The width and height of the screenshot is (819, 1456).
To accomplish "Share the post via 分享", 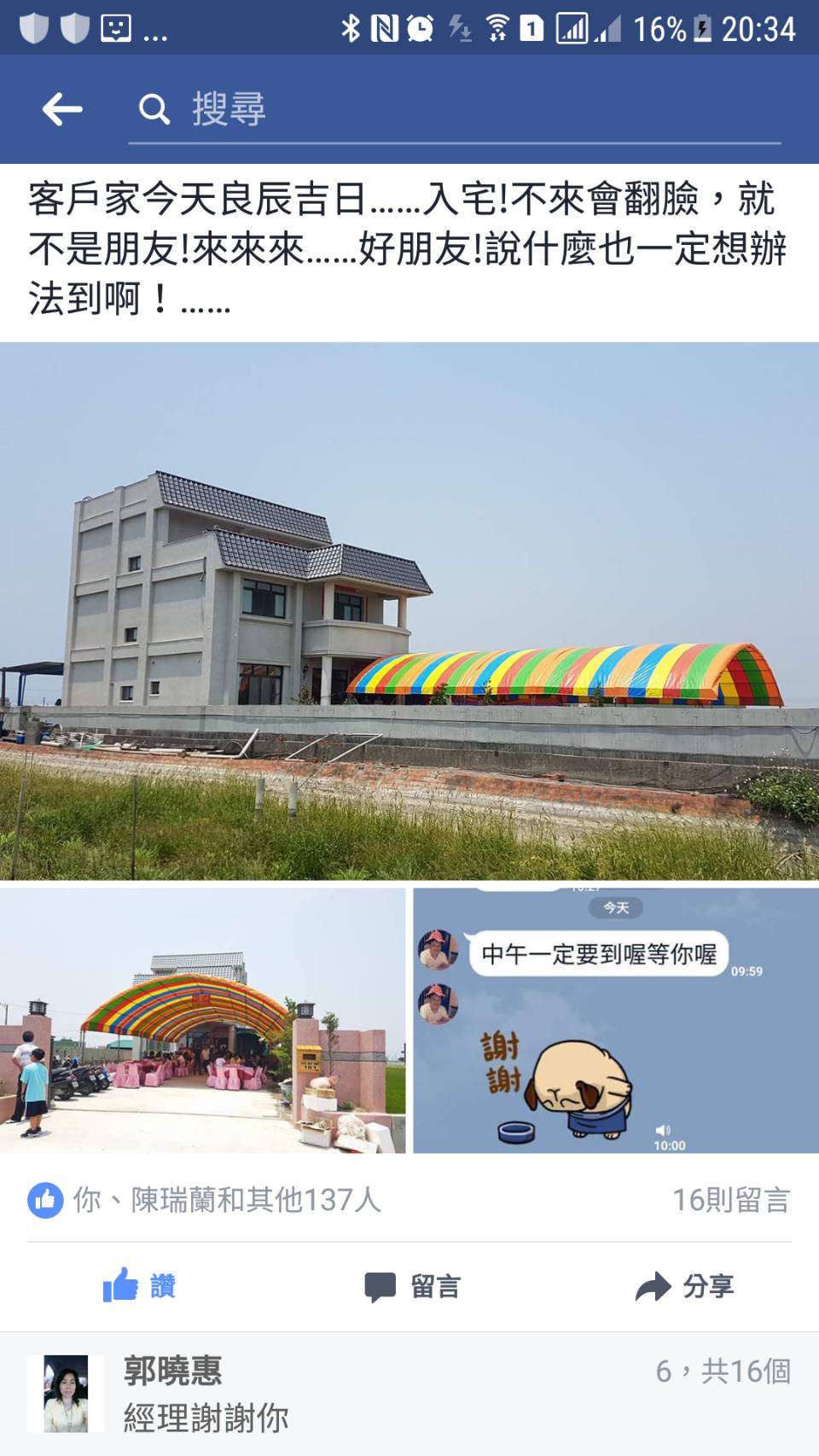I will [684, 1285].
